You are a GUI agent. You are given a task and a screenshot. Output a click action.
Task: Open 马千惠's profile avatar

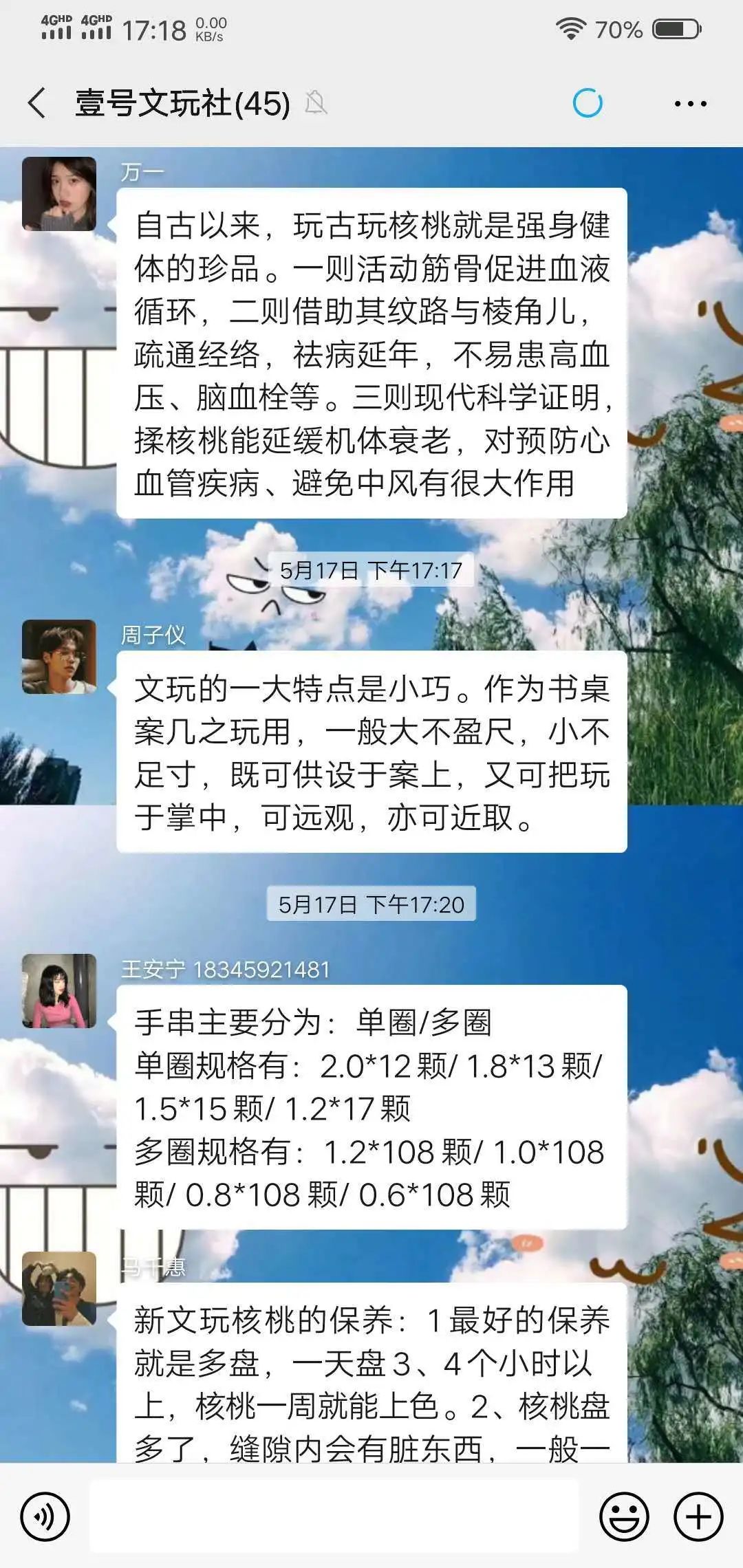coord(59,1289)
